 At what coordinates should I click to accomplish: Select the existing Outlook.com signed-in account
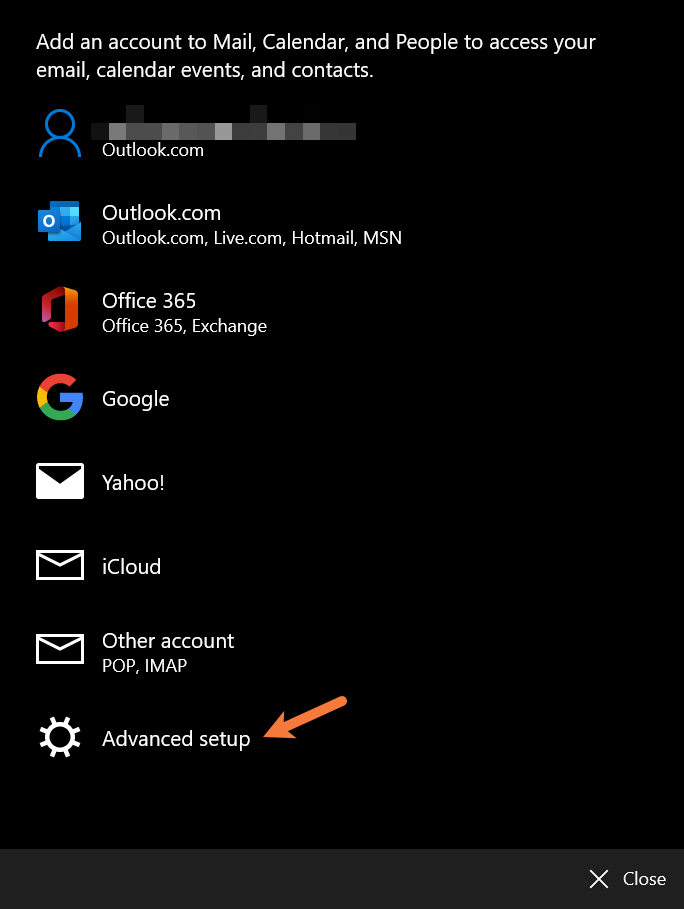200,137
